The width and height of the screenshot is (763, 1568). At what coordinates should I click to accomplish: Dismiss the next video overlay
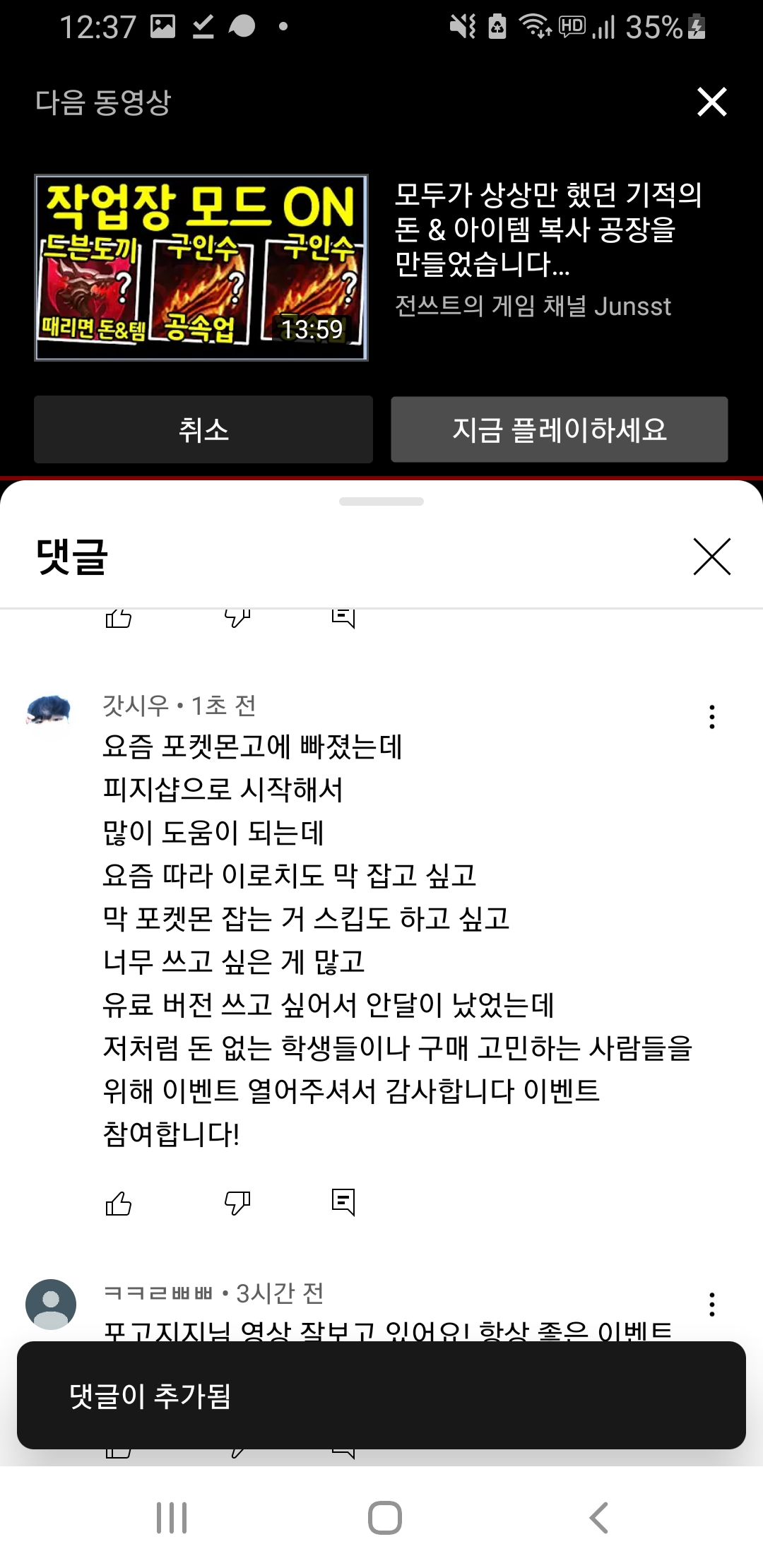pyautogui.click(x=711, y=102)
